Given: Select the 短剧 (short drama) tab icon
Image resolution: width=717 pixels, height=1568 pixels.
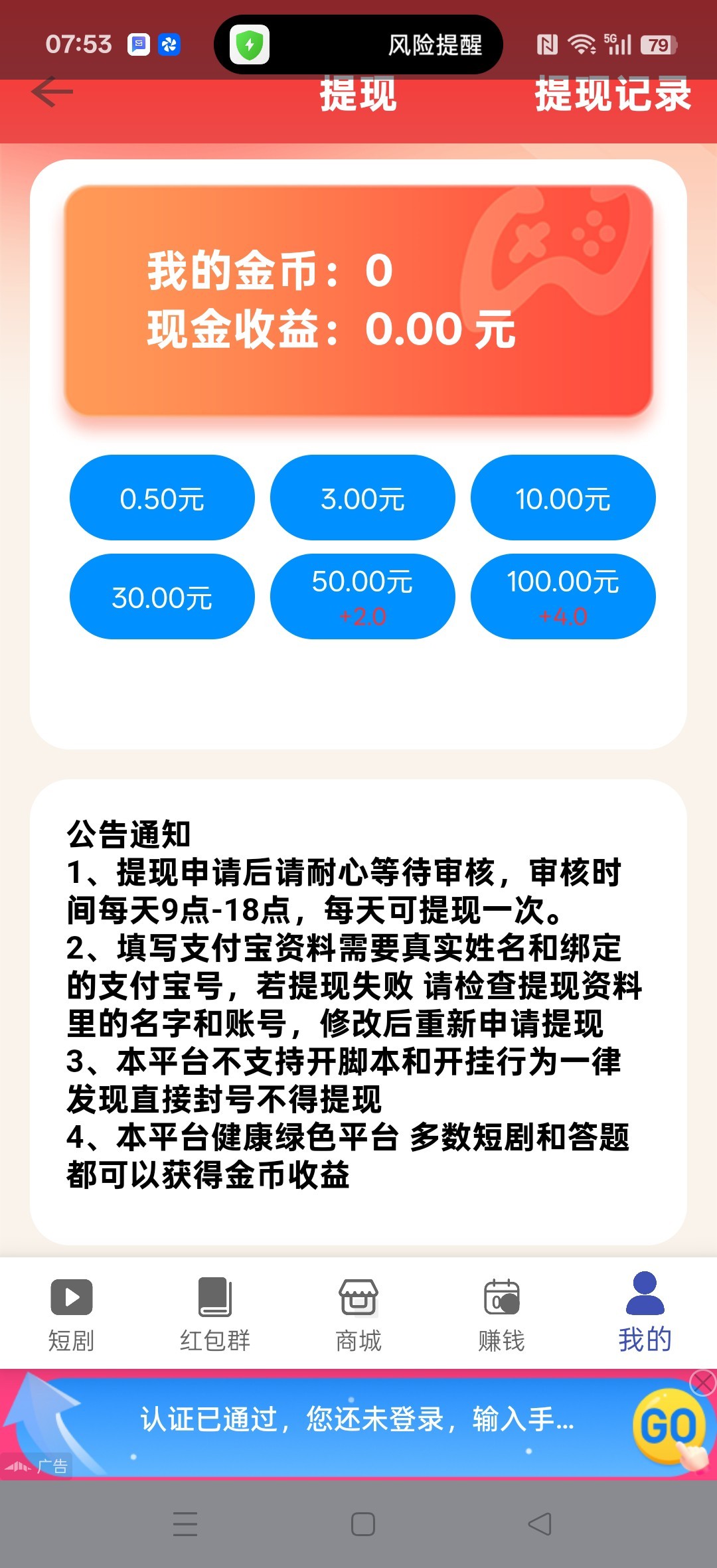Looking at the screenshot, I should (71, 1296).
